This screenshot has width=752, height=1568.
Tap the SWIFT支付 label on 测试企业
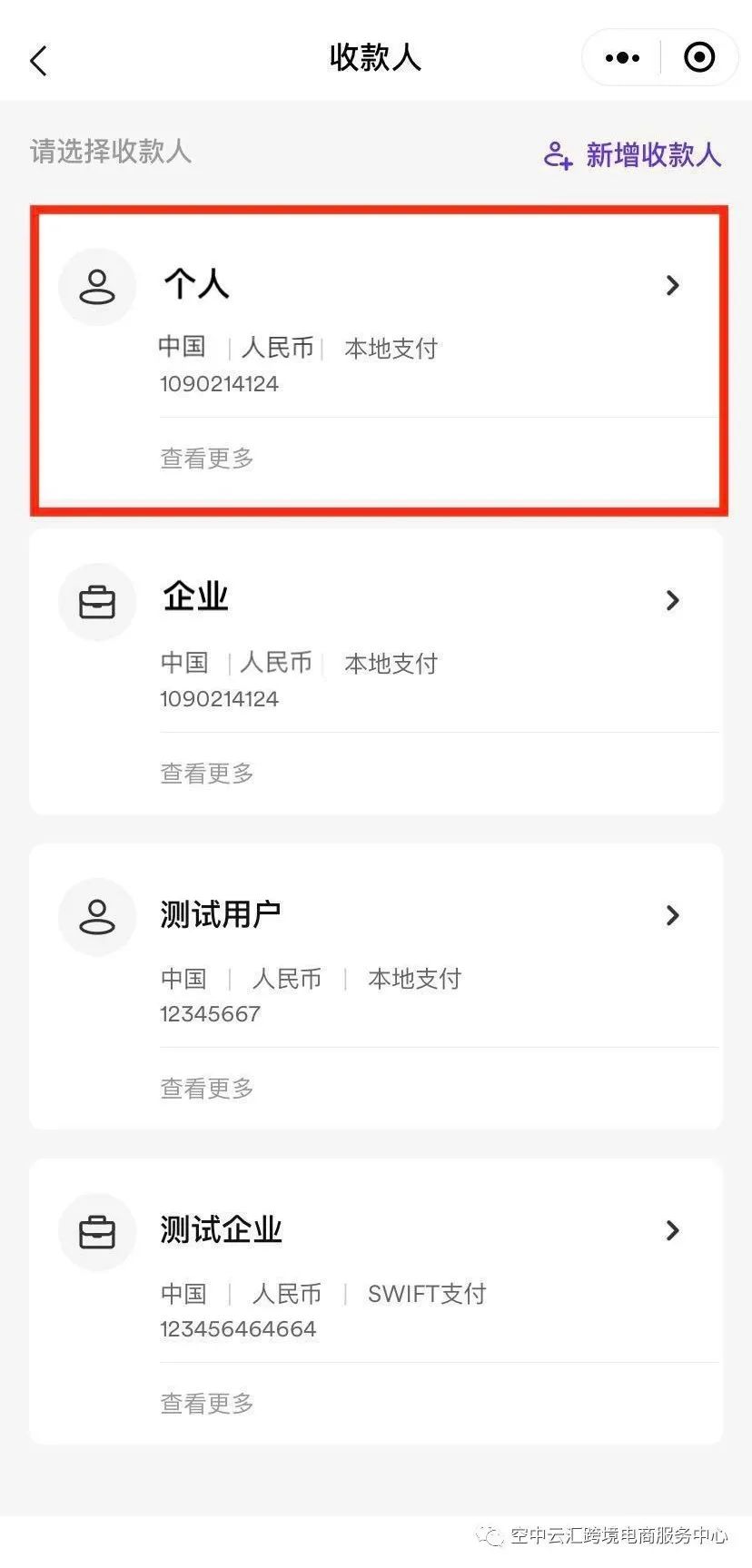coord(426,1293)
